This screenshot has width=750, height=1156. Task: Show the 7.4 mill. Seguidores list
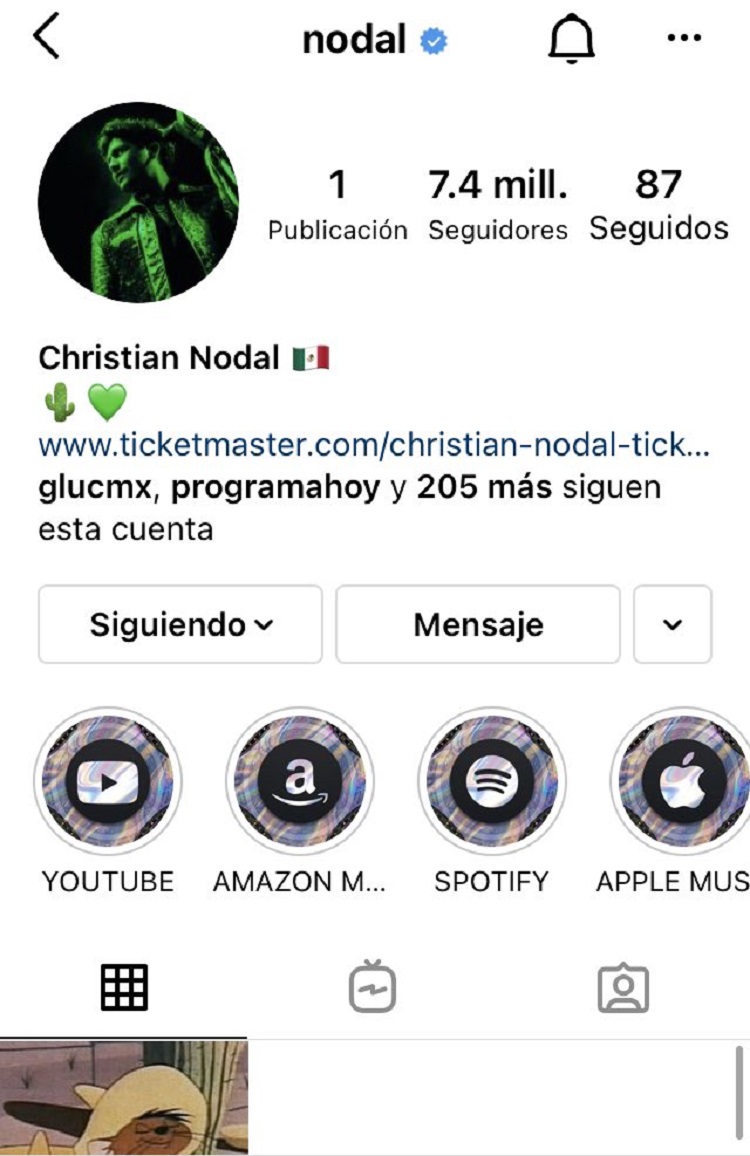pyautogui.click(x=498, y=204)
